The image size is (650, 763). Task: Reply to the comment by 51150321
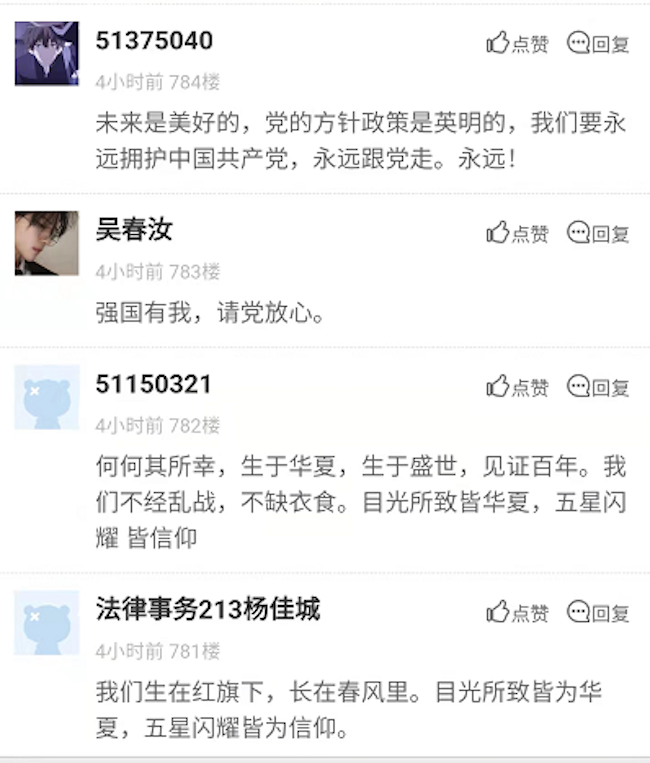pyautogui.click(x=598, y=387)
